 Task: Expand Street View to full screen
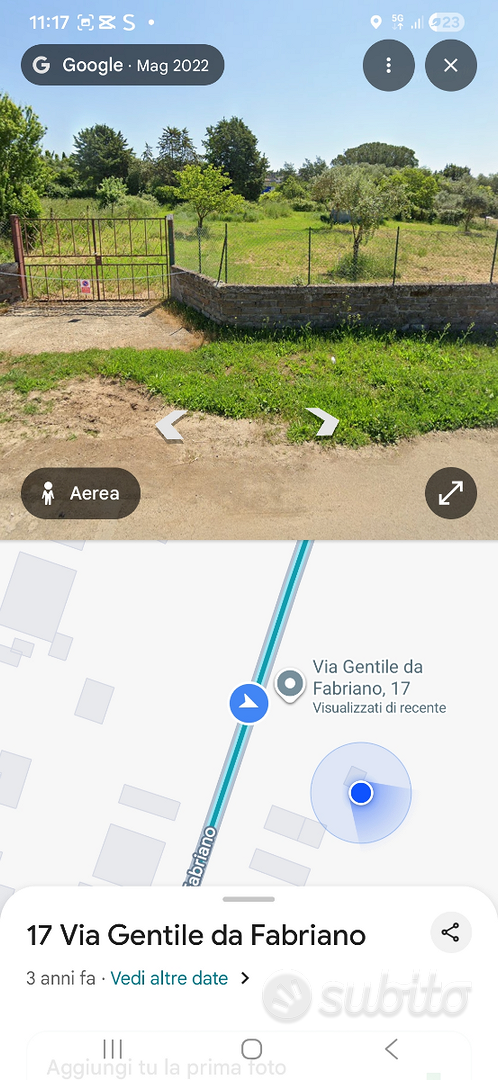click(450, 493)
